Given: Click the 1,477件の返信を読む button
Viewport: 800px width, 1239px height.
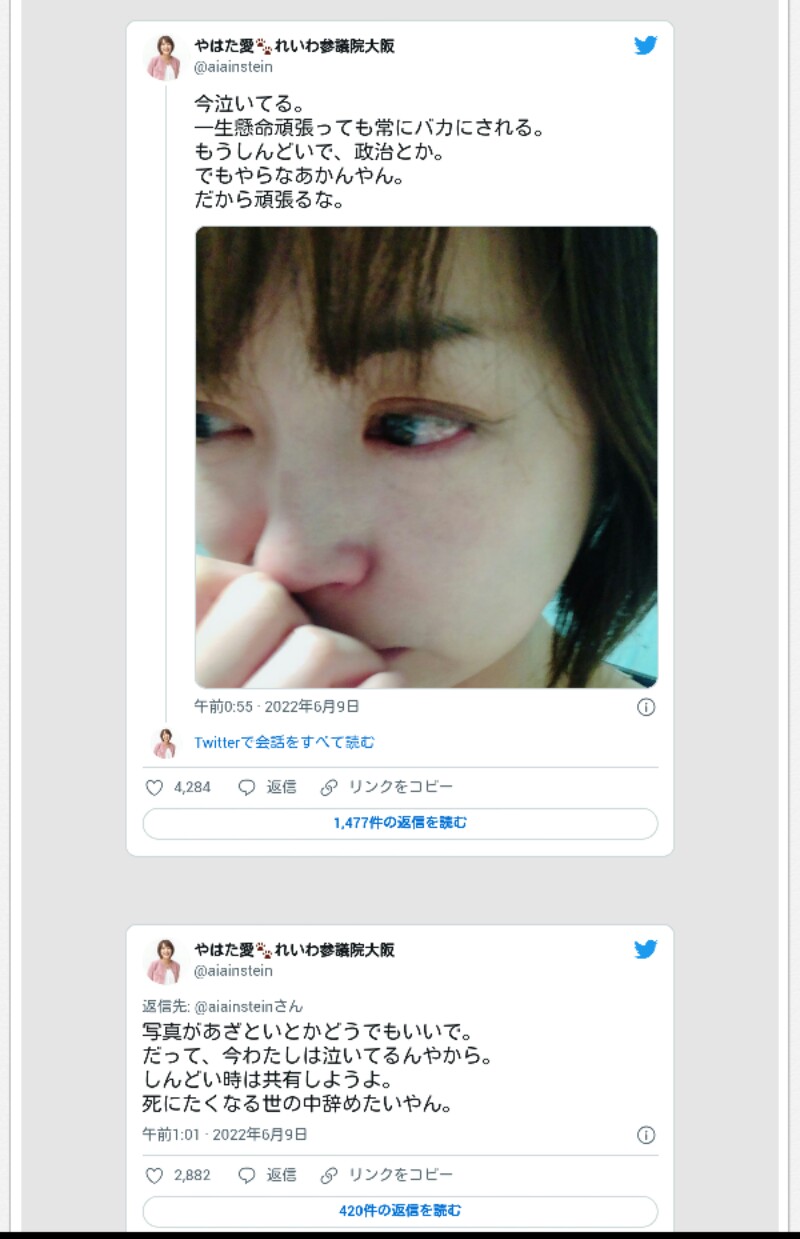Looking at the screenshot, I should [x=400, y=823].
